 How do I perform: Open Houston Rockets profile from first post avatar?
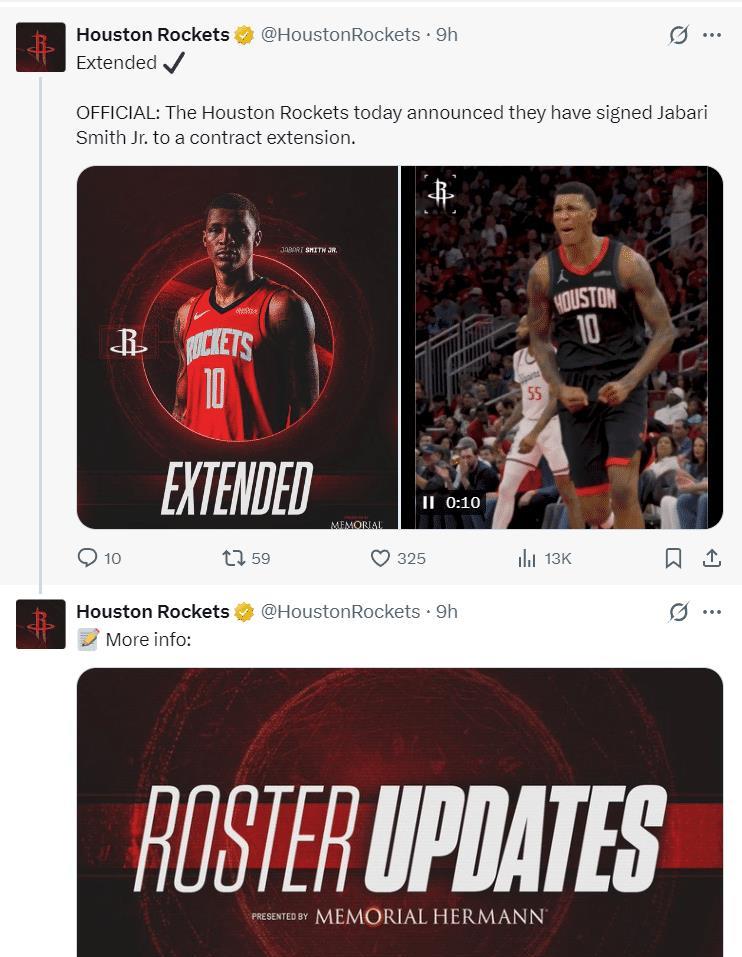(x=41, y=47)
